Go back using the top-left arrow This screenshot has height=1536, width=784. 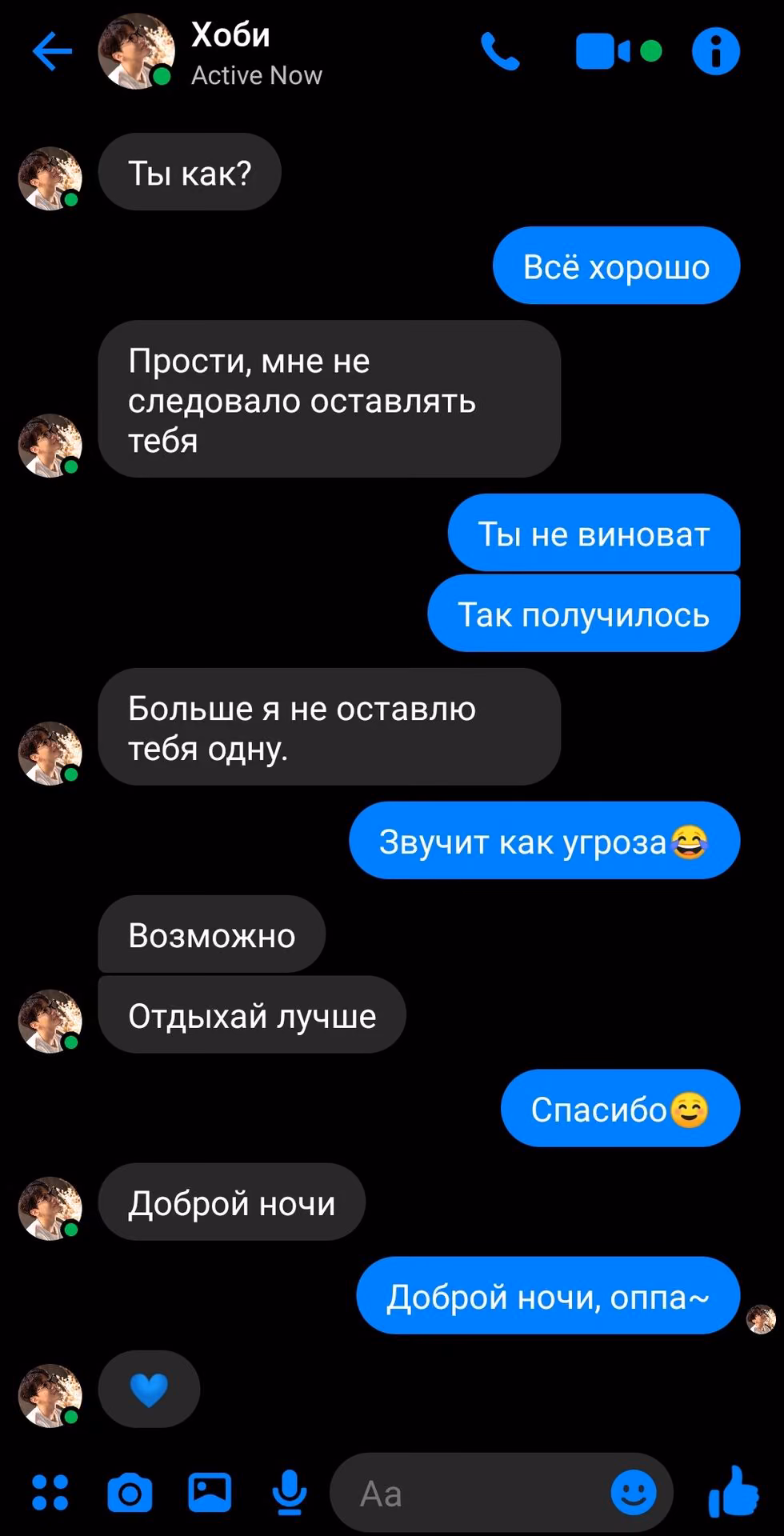52,52
